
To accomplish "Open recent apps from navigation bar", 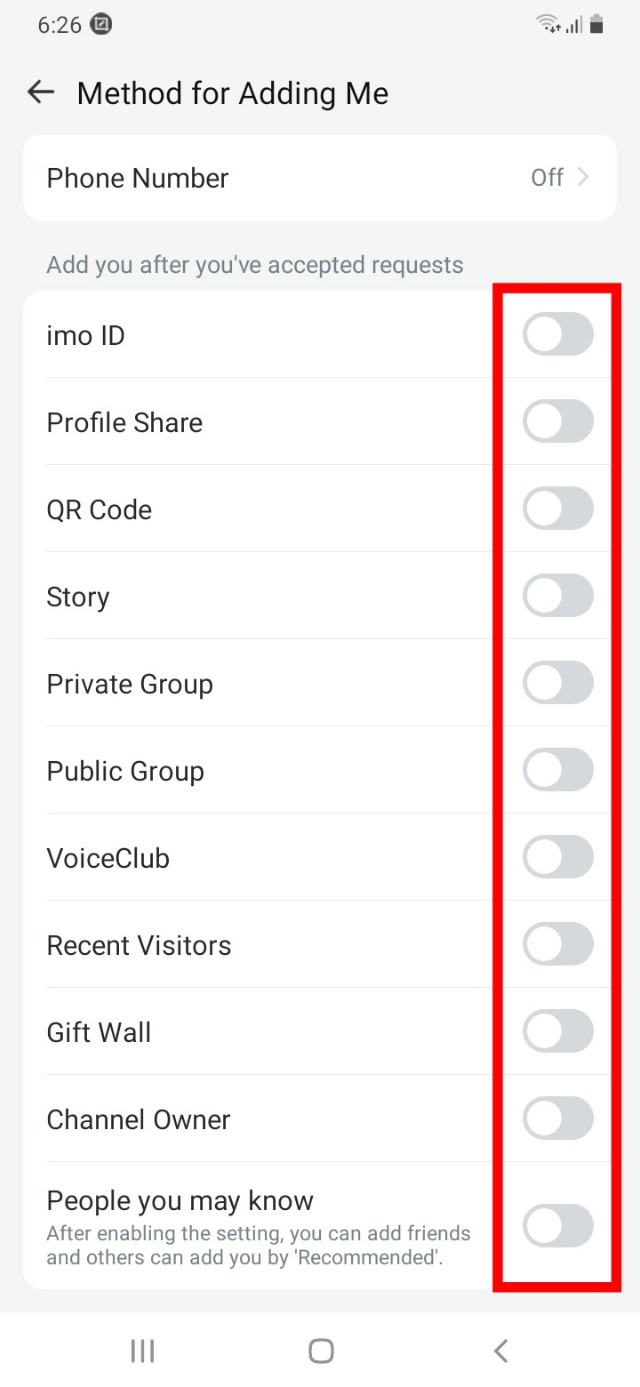I will click(142, 1351).
